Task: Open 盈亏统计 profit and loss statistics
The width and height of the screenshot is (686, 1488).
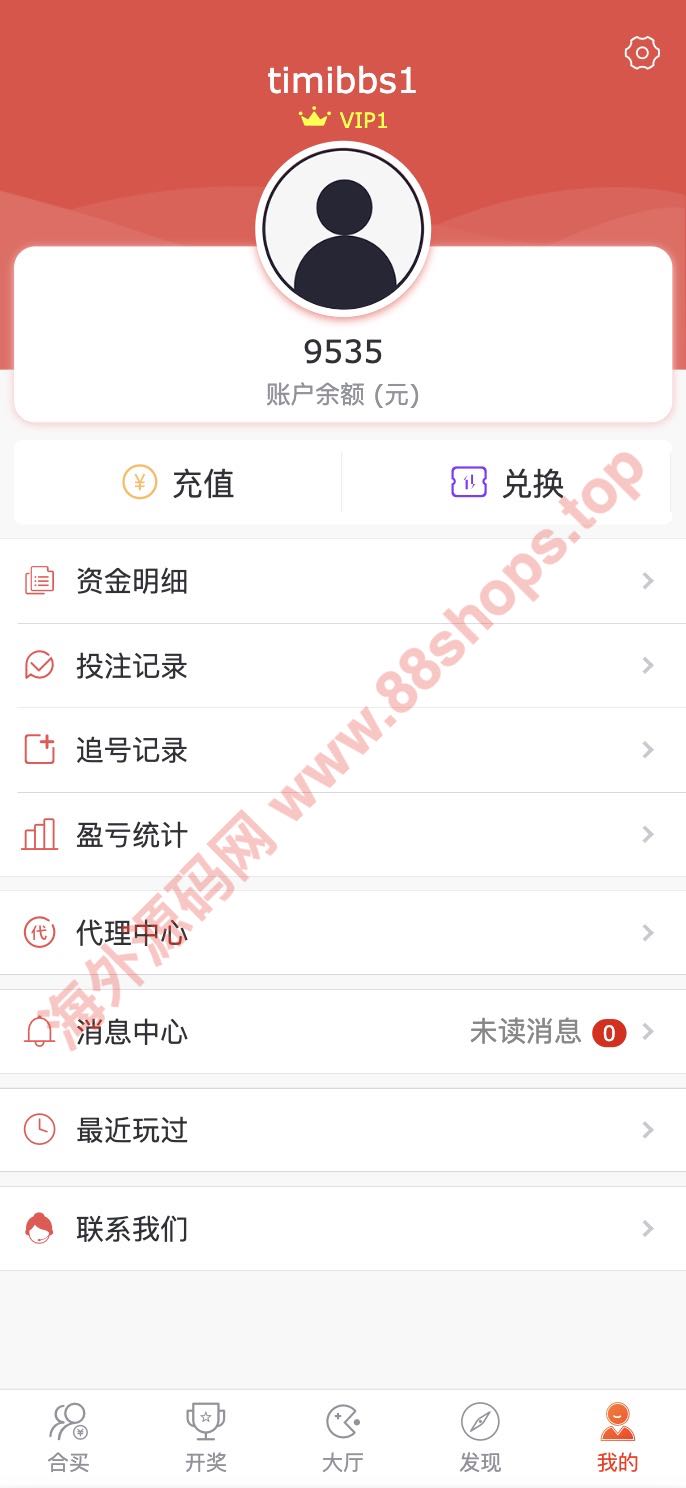Action: click(x=343, y=835)
